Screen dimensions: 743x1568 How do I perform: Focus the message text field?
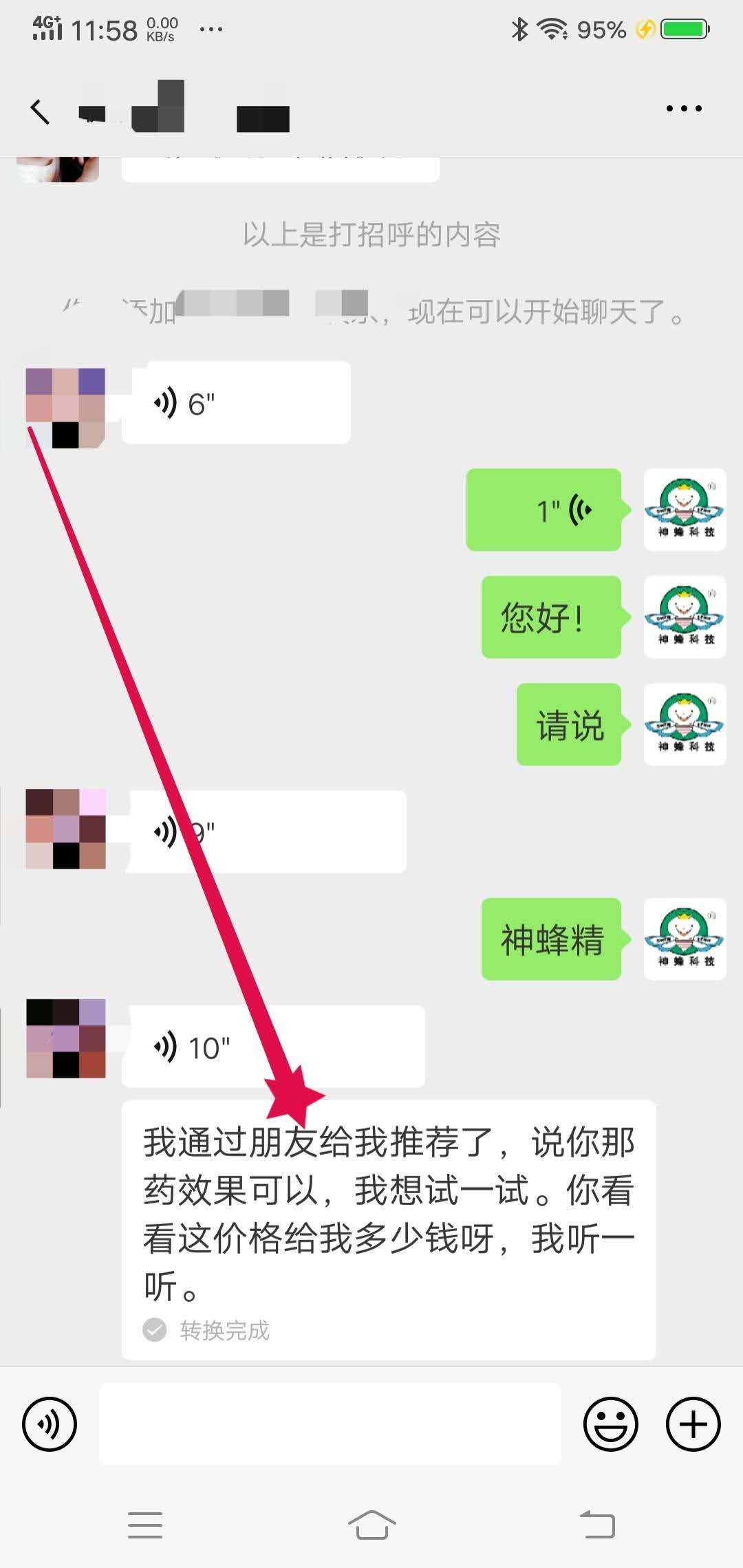[x=330, y=1424]
